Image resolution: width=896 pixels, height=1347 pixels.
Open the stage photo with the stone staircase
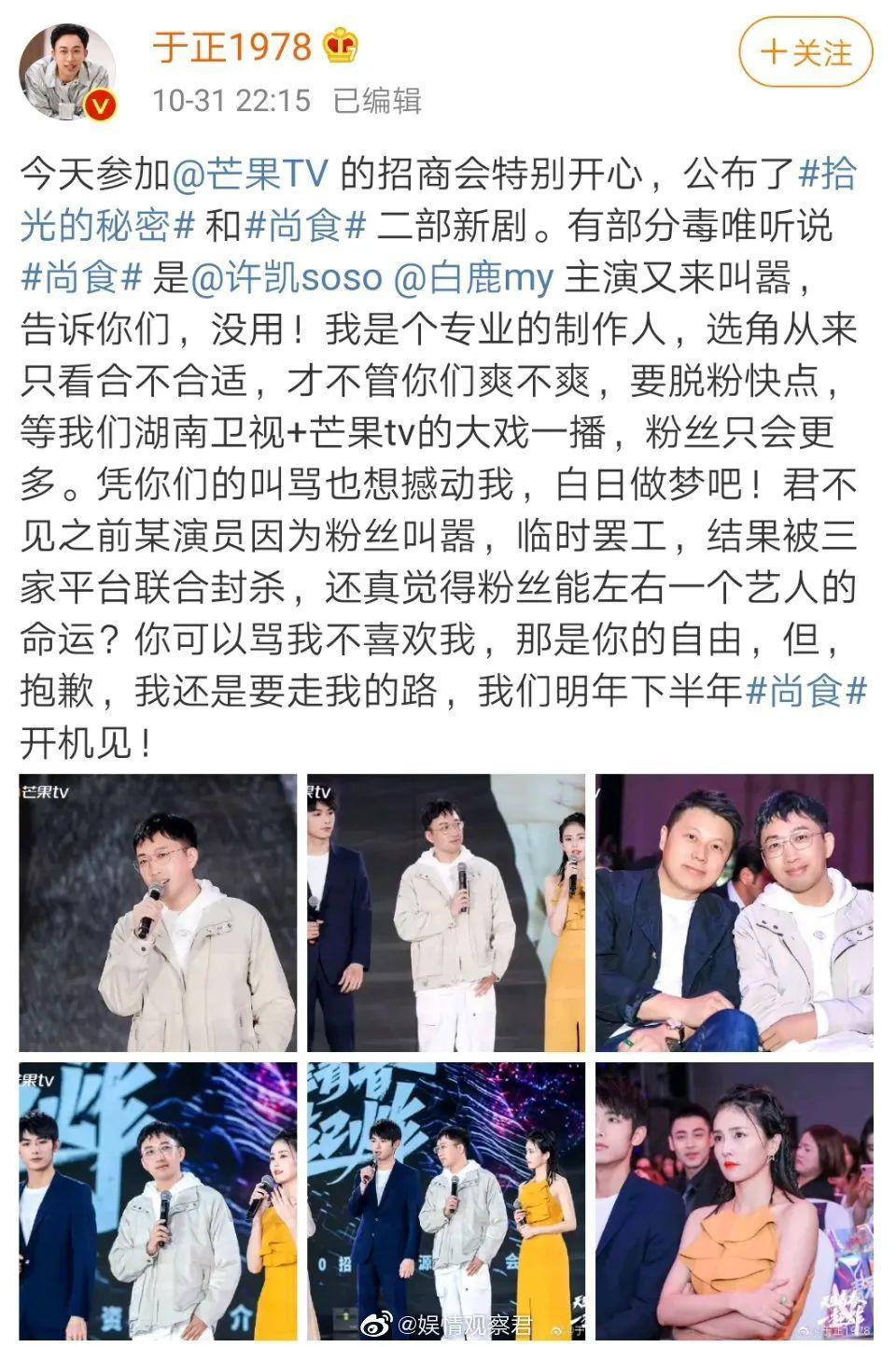point(446,912)
